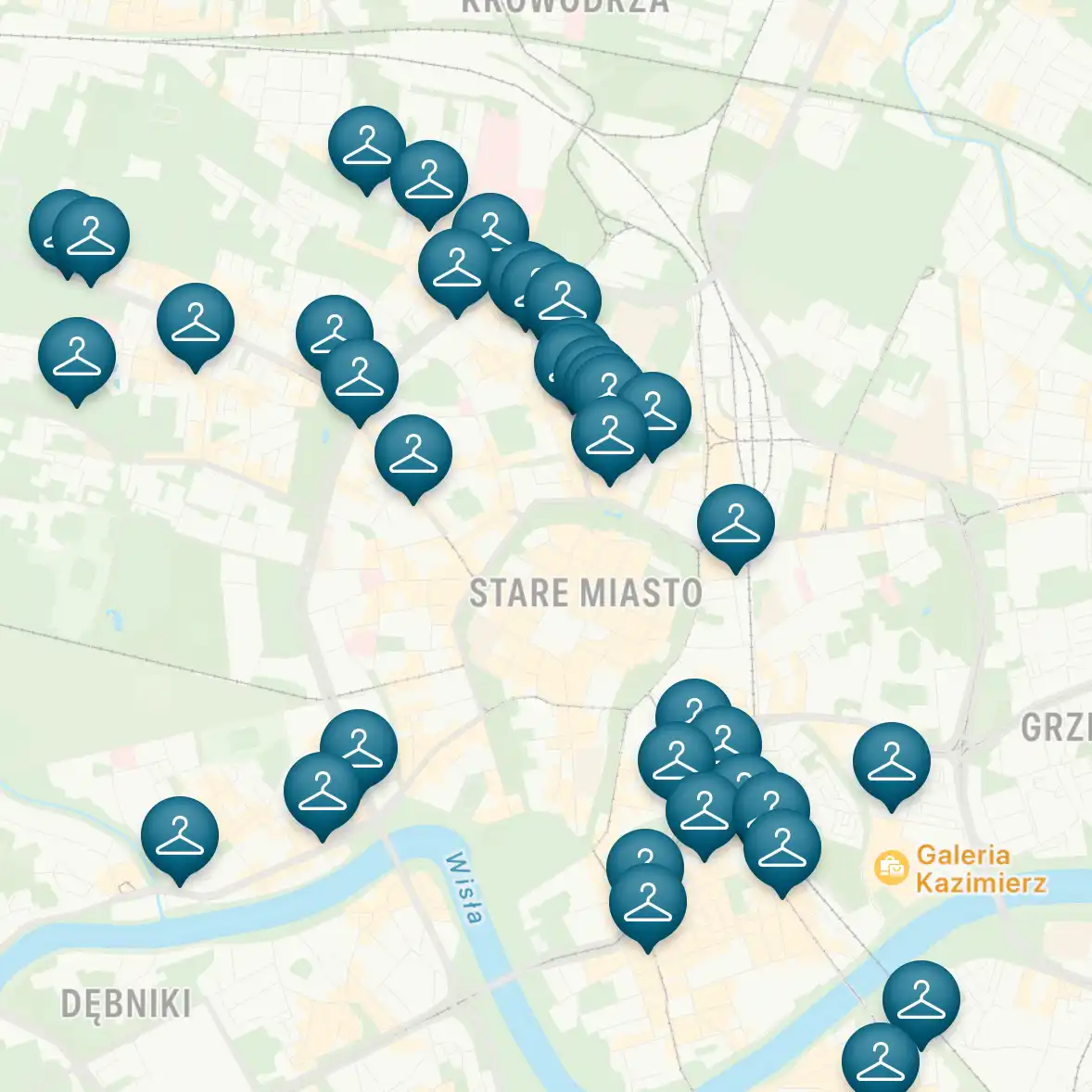Select the clothing pin nearest the Dębniki label

(x=180, y=834)
